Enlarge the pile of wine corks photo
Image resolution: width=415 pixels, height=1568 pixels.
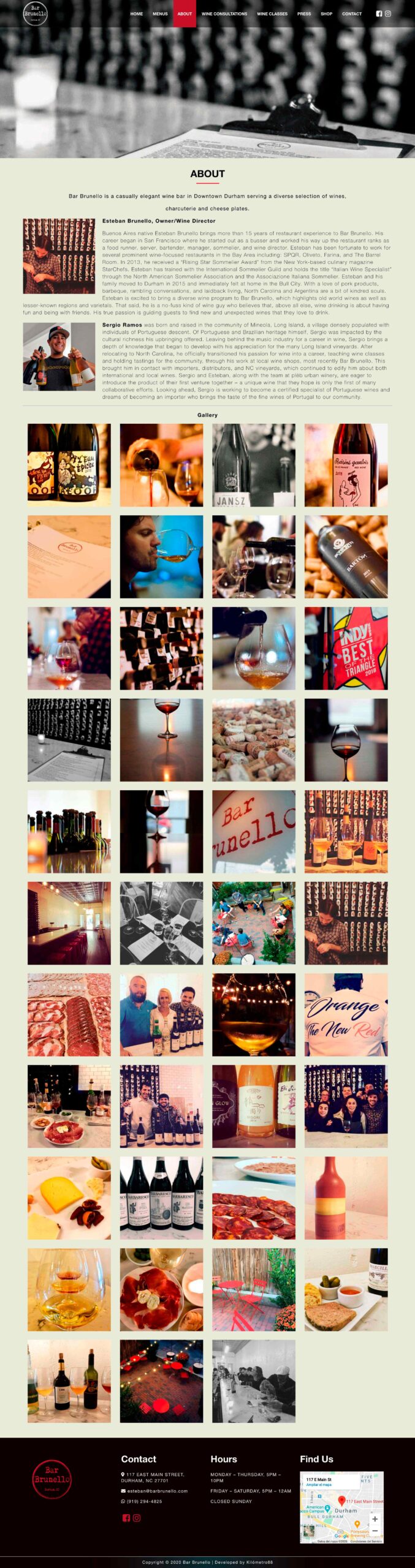[x=254, y=740]
